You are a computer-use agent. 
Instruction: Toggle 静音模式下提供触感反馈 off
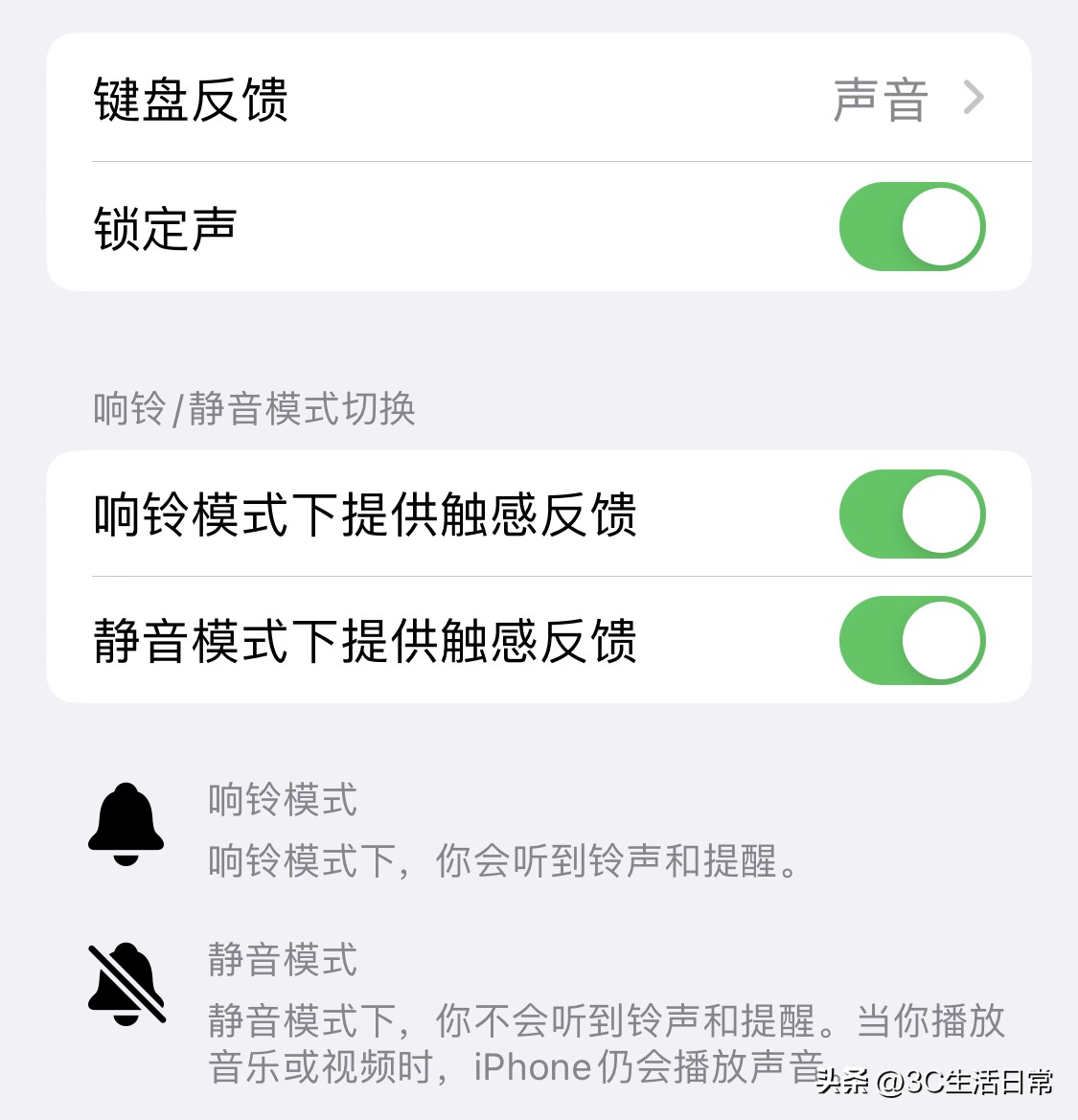click(911, 640)
